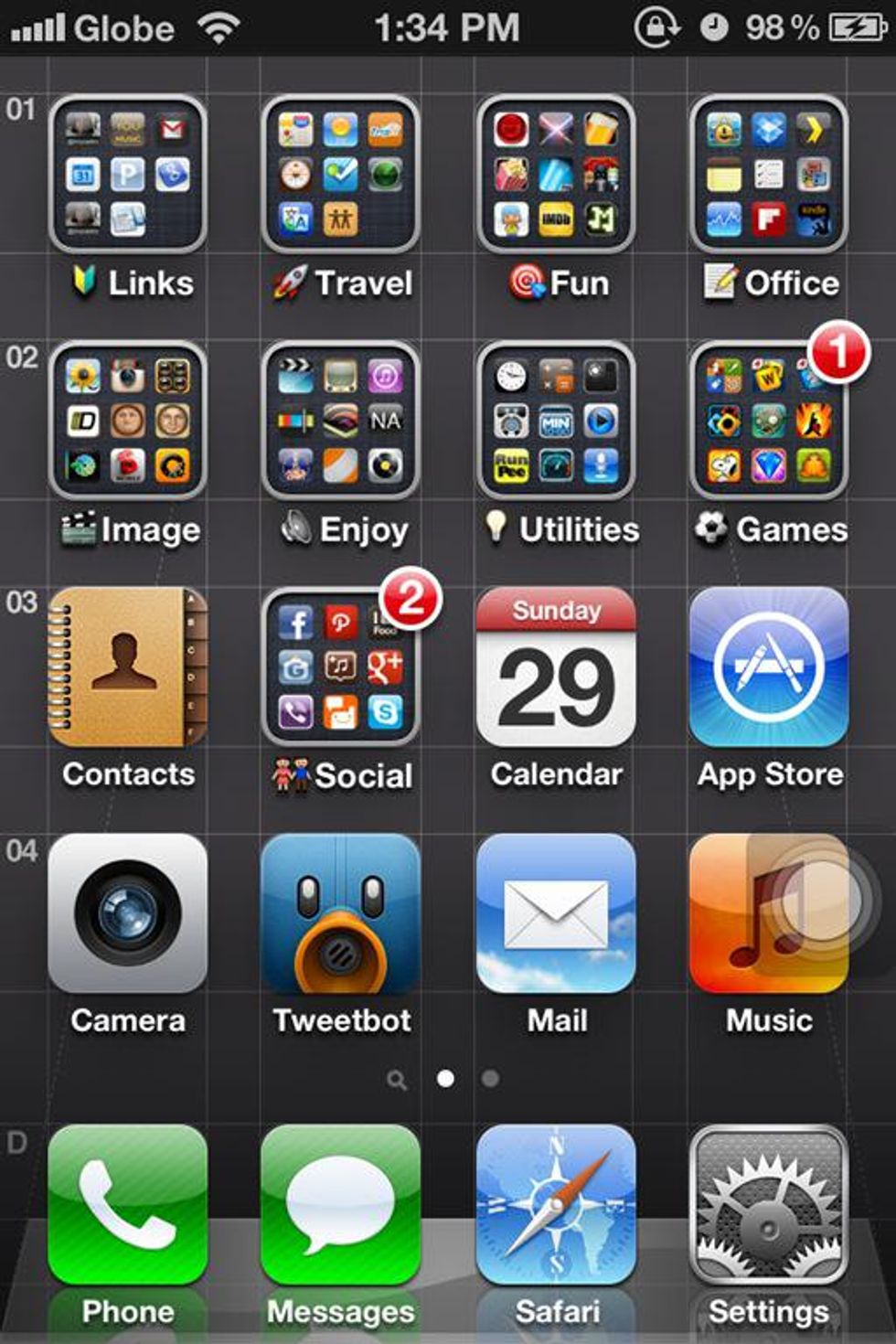896x1344 pixels.
Task: Open Messages from the dock
Action: [340, 1205]
